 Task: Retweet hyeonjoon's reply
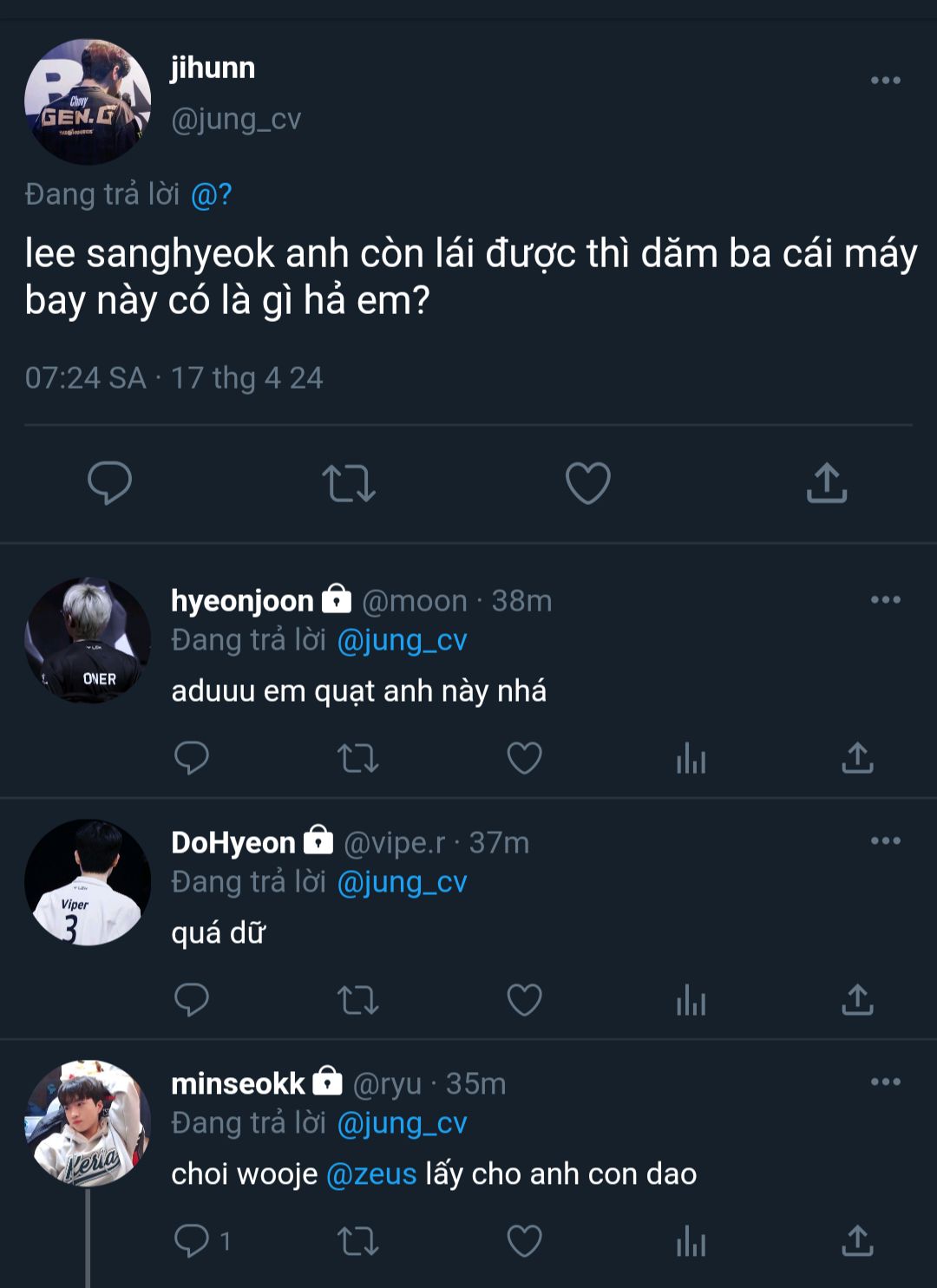357,759
